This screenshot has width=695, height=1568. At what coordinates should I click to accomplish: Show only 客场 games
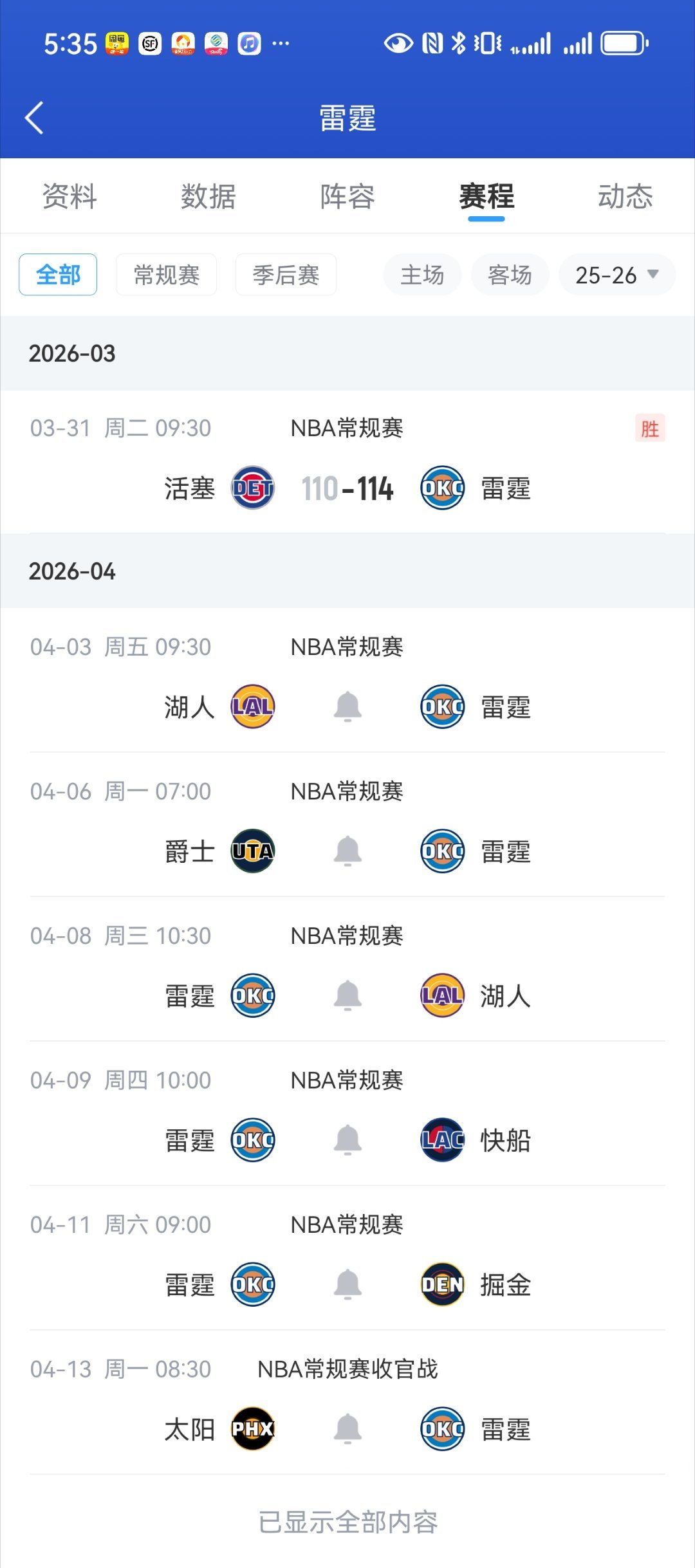click(x=510, y=275)
